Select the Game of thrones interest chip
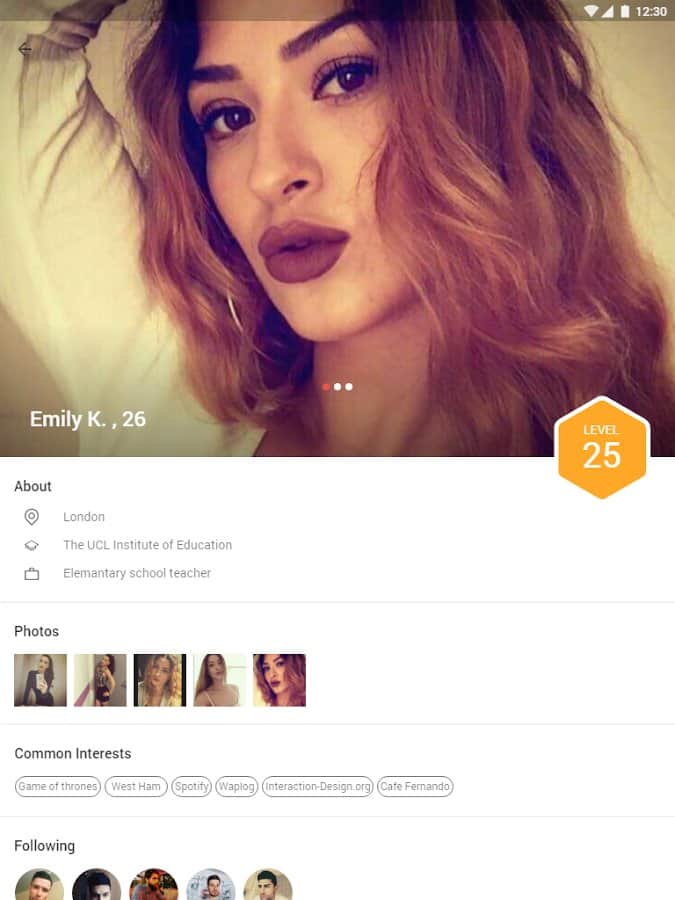675x900 pixels. (58, 787)
